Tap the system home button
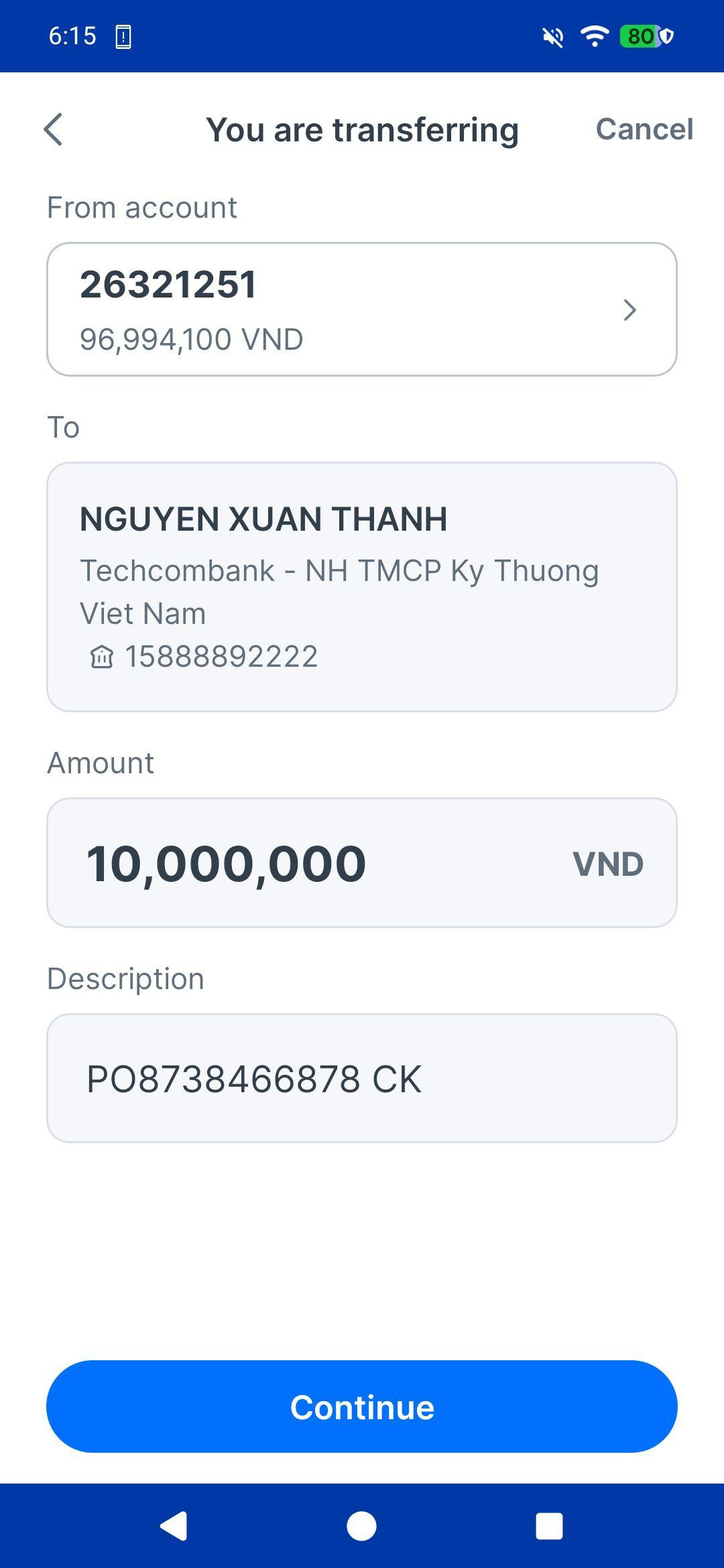 coord(362,1526)
